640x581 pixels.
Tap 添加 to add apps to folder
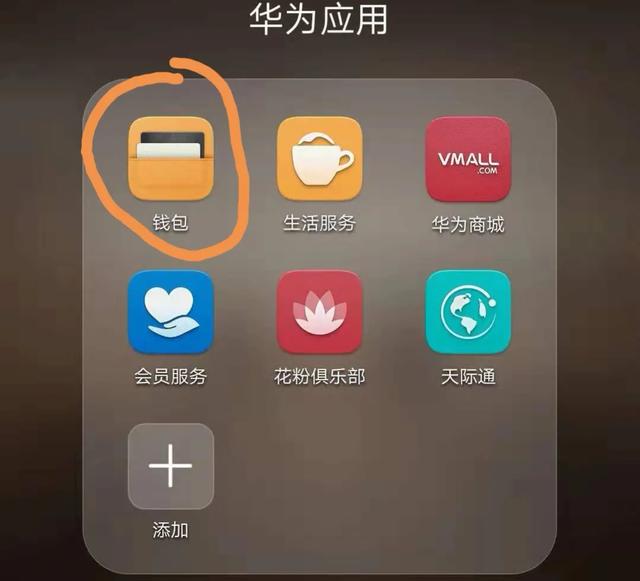point(170,466)
